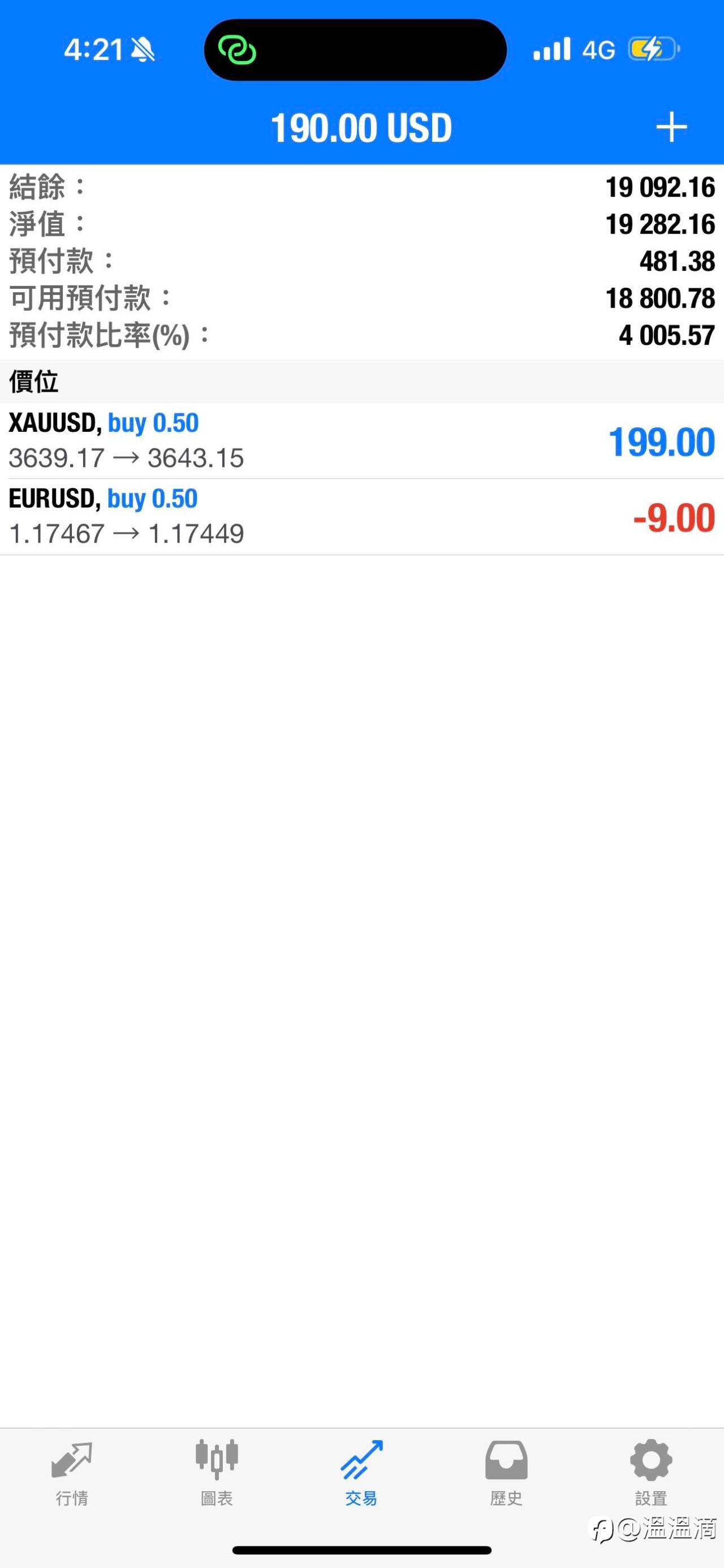The height and width of the screenshot is (1568, 724).
Task: Open the 設置 settings tab
Action: [651, 1472]
